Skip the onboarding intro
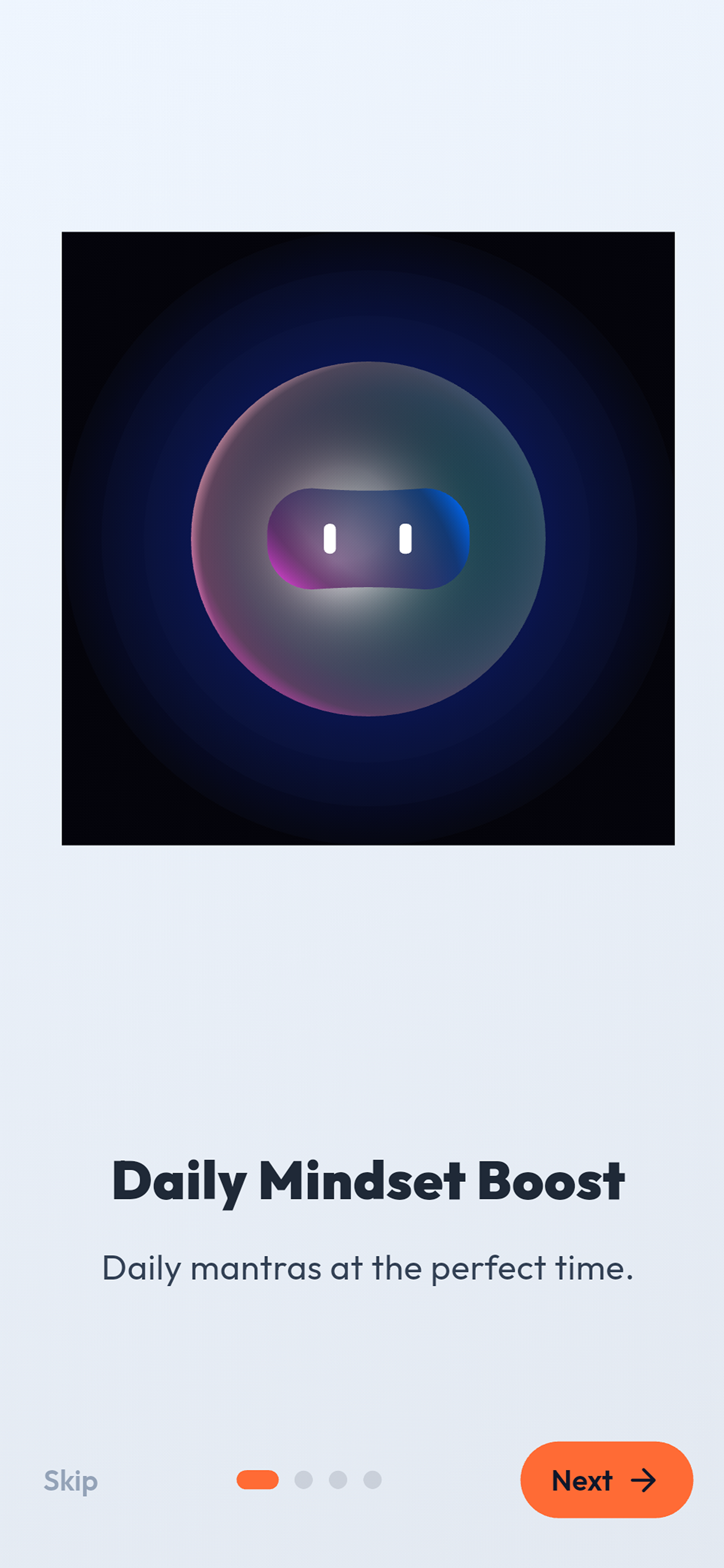Screen dimensions: 724x1568 (x=71, y=1480)
